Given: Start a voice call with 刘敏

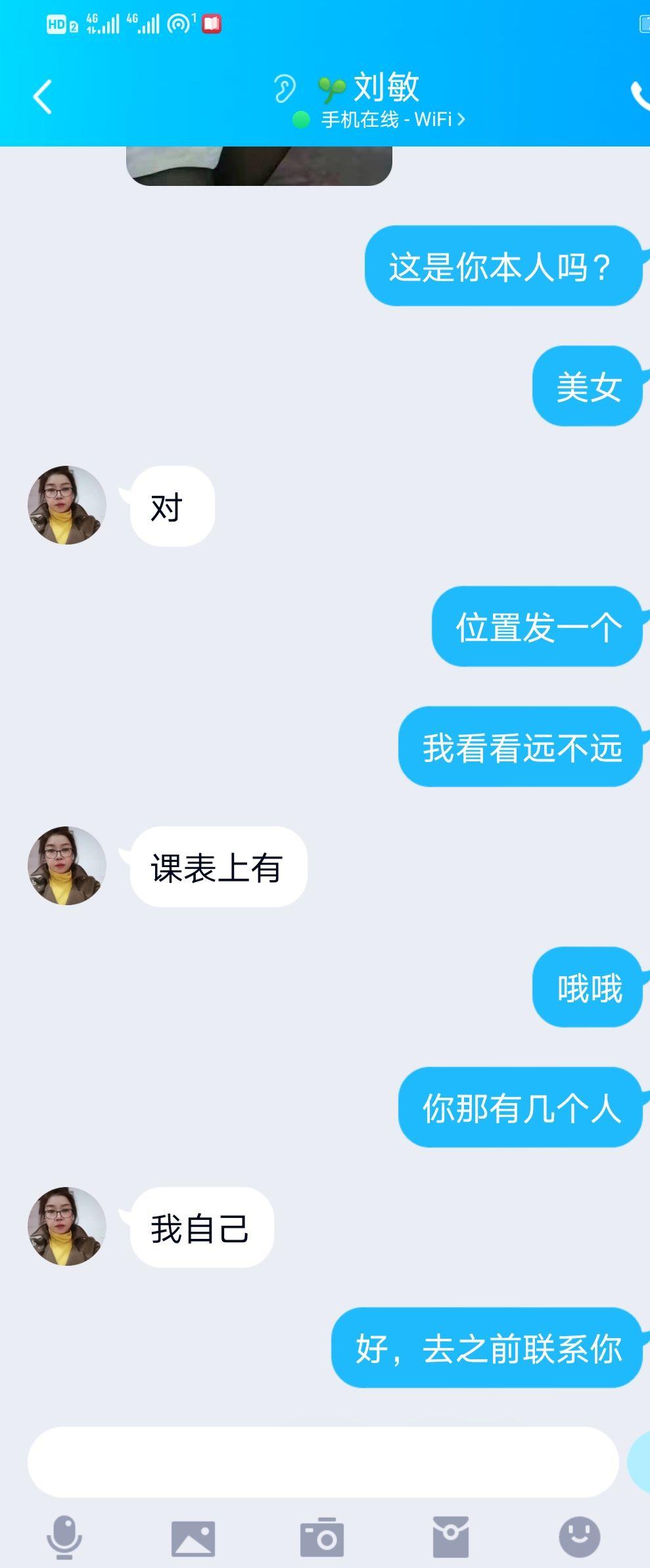Looking at the screenshot, I should pos(640,96).
